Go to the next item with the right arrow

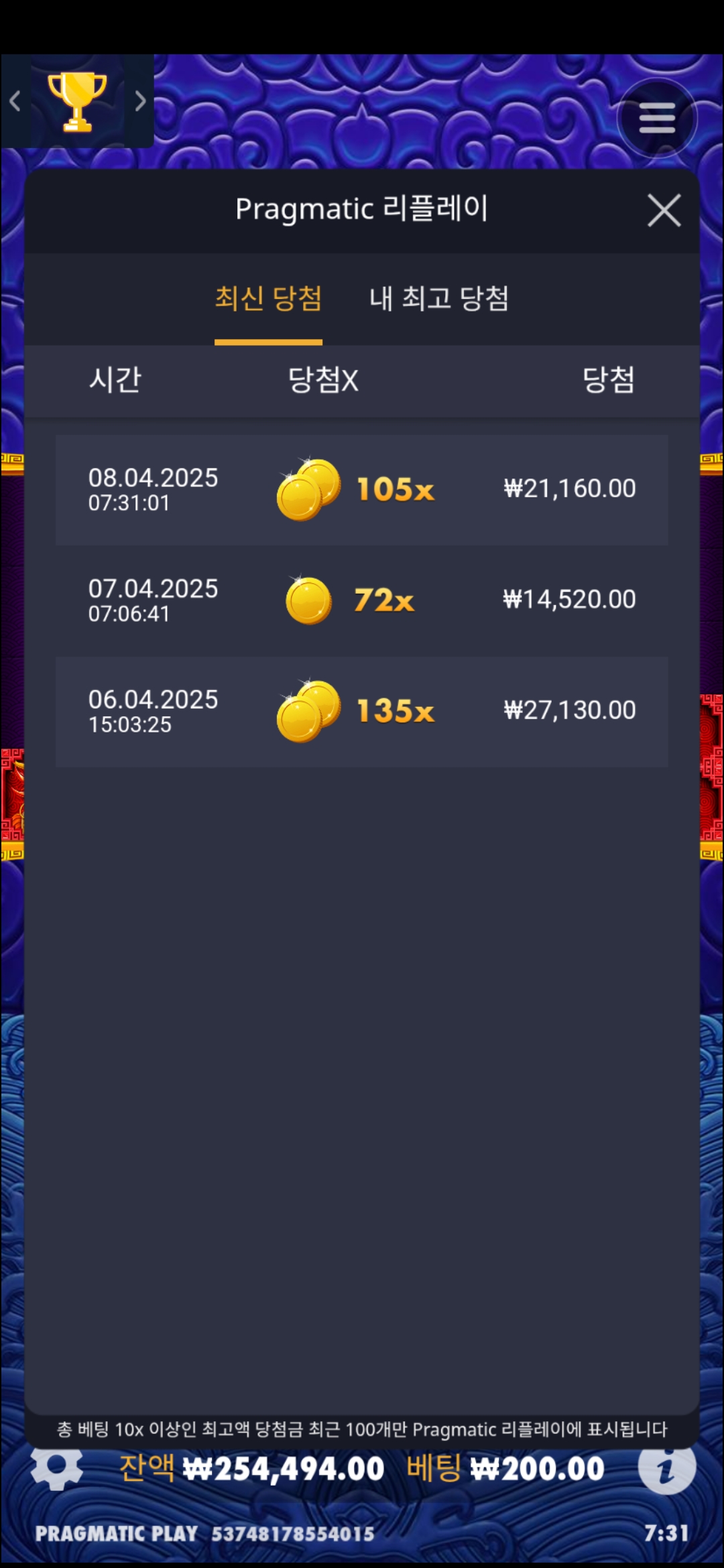[139, 101]
